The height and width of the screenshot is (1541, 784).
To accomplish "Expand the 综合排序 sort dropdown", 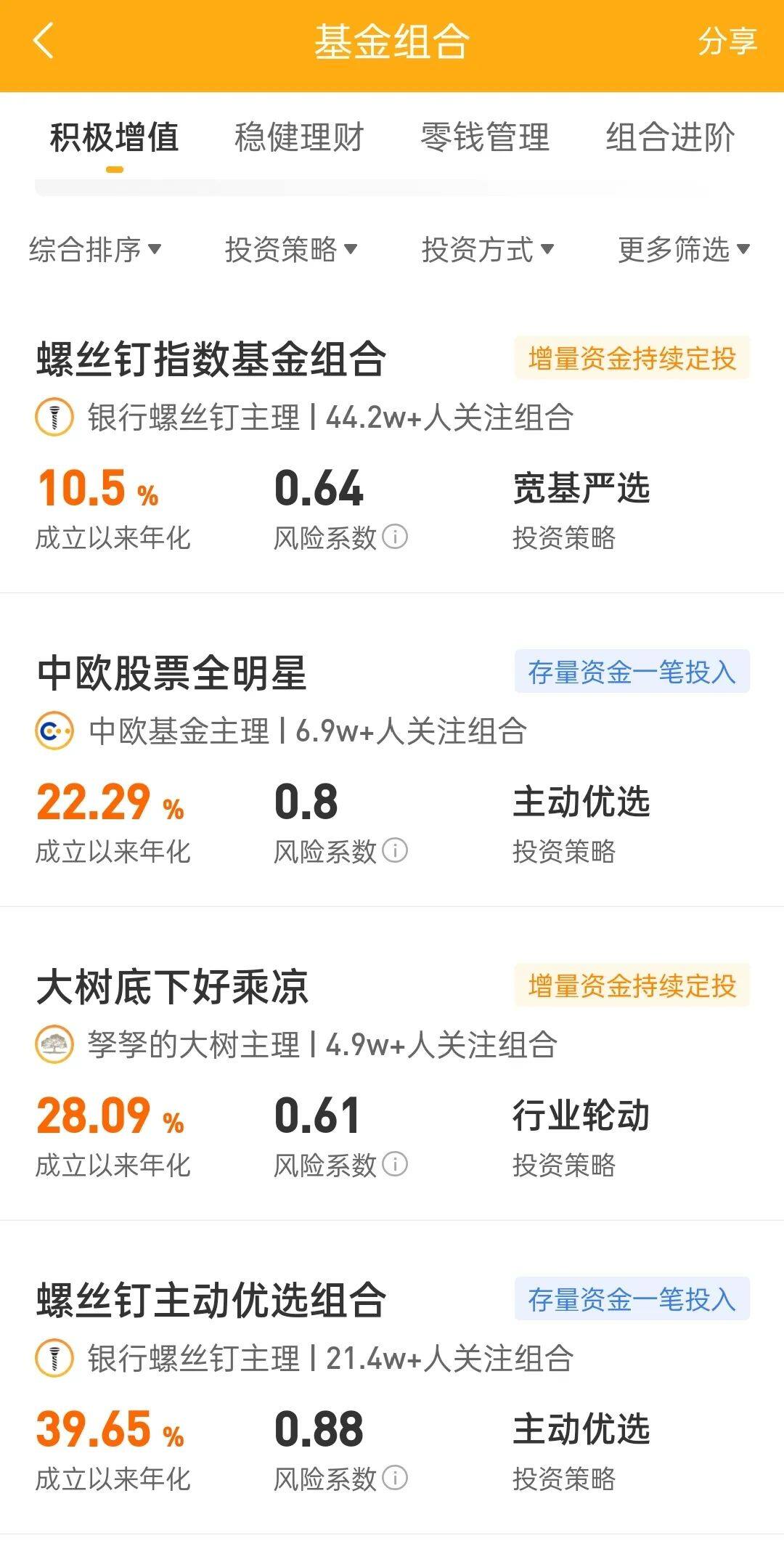I will point(94,249).
